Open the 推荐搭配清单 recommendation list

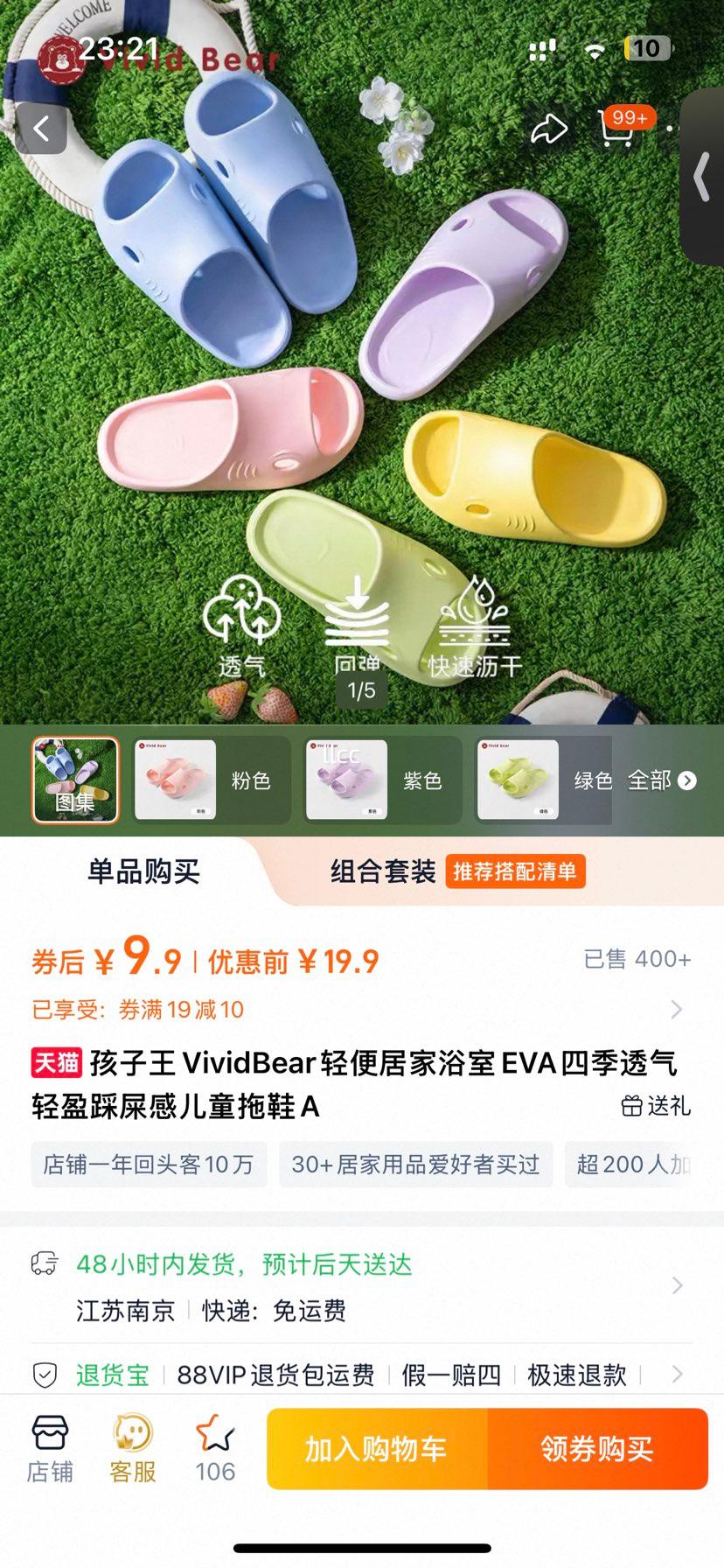click(x=516, y=871)
